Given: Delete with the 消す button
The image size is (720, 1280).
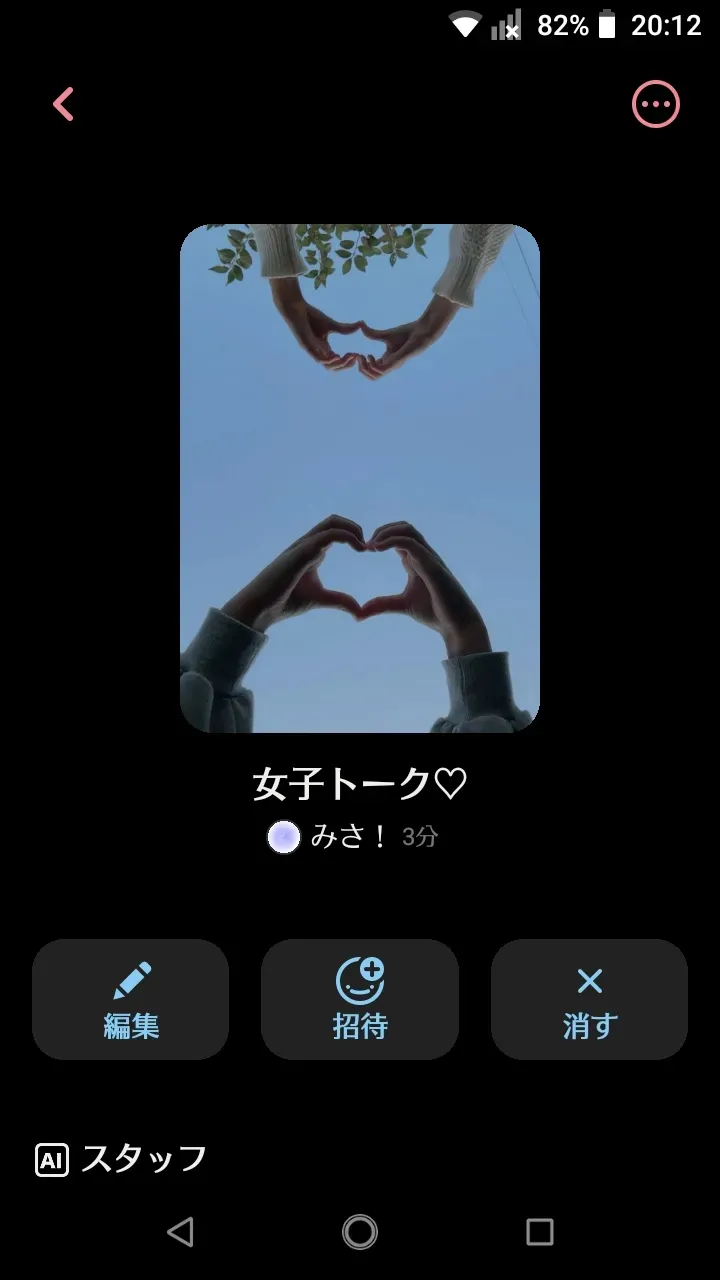Looking at the screenshot, I should [x=589, y=999].
